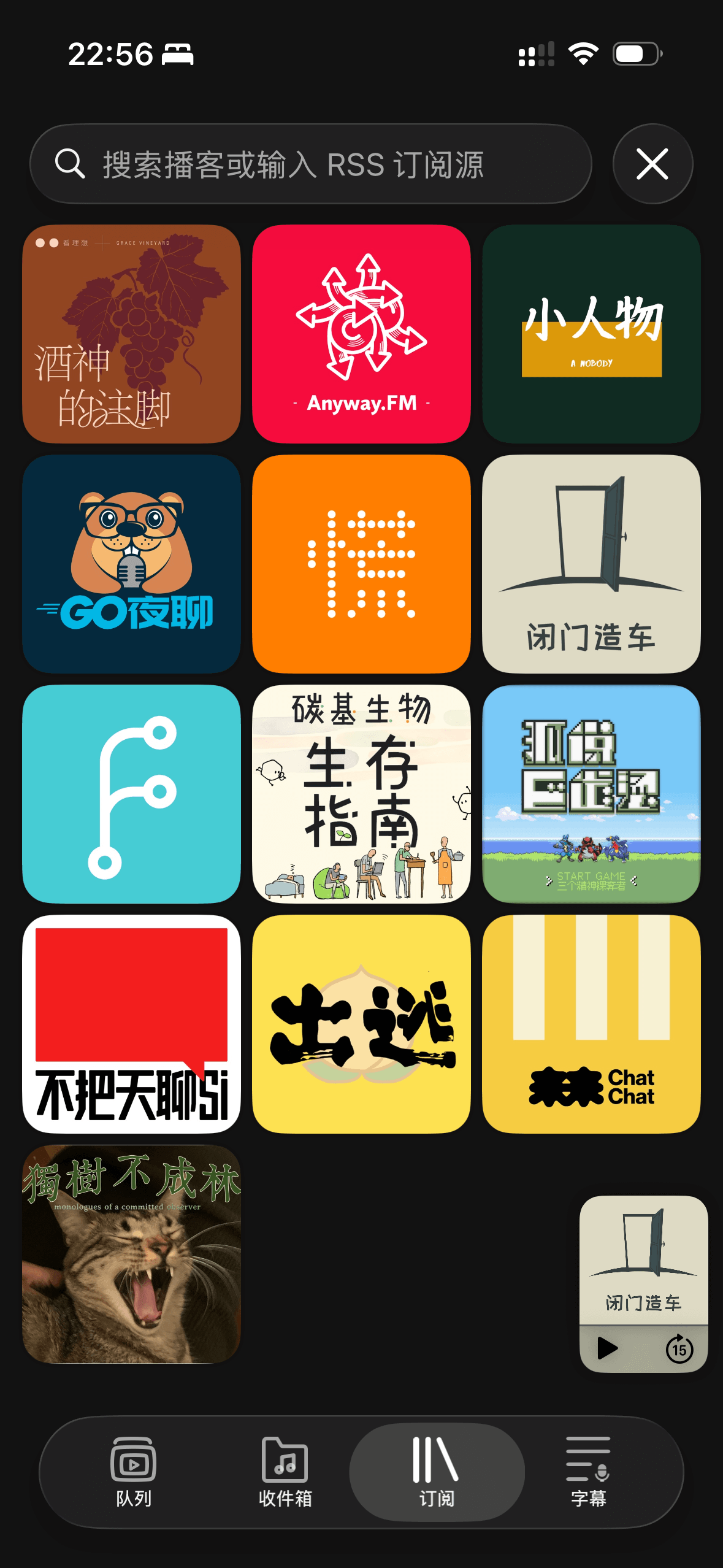
Task: Tap the podcast search field
Action: pos(310,164)
